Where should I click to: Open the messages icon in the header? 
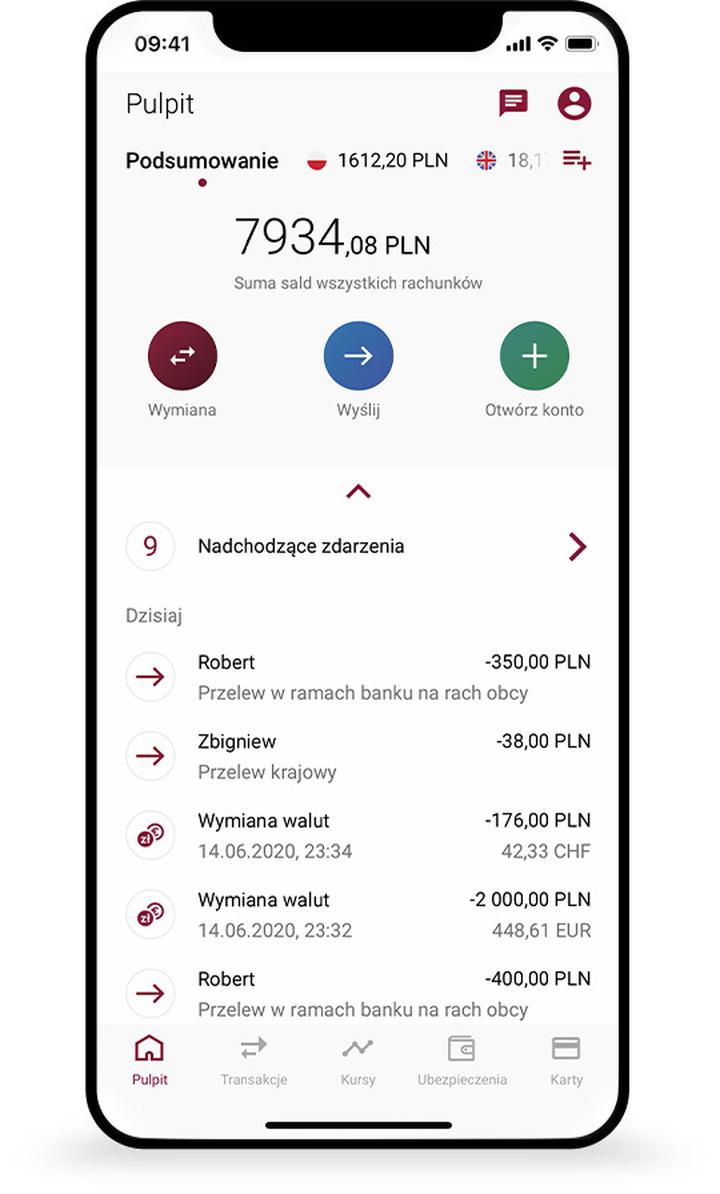[x=513, y=103]
